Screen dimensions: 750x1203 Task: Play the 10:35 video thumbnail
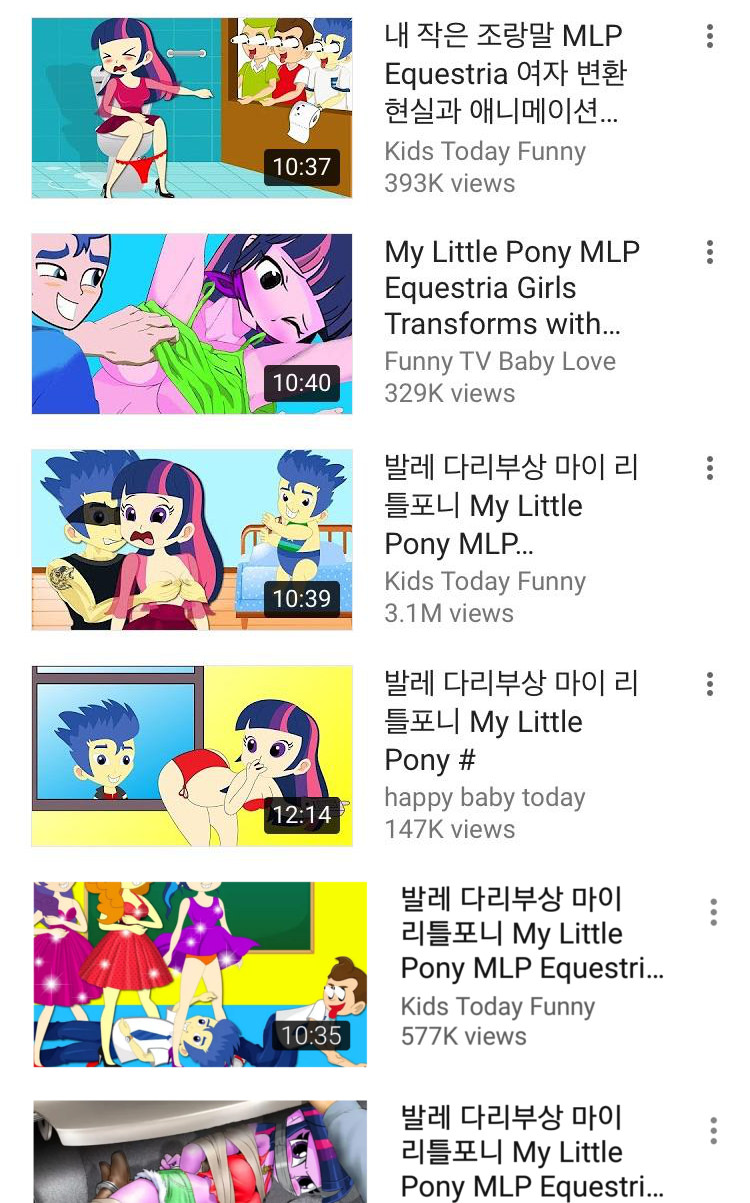(200, 973)
